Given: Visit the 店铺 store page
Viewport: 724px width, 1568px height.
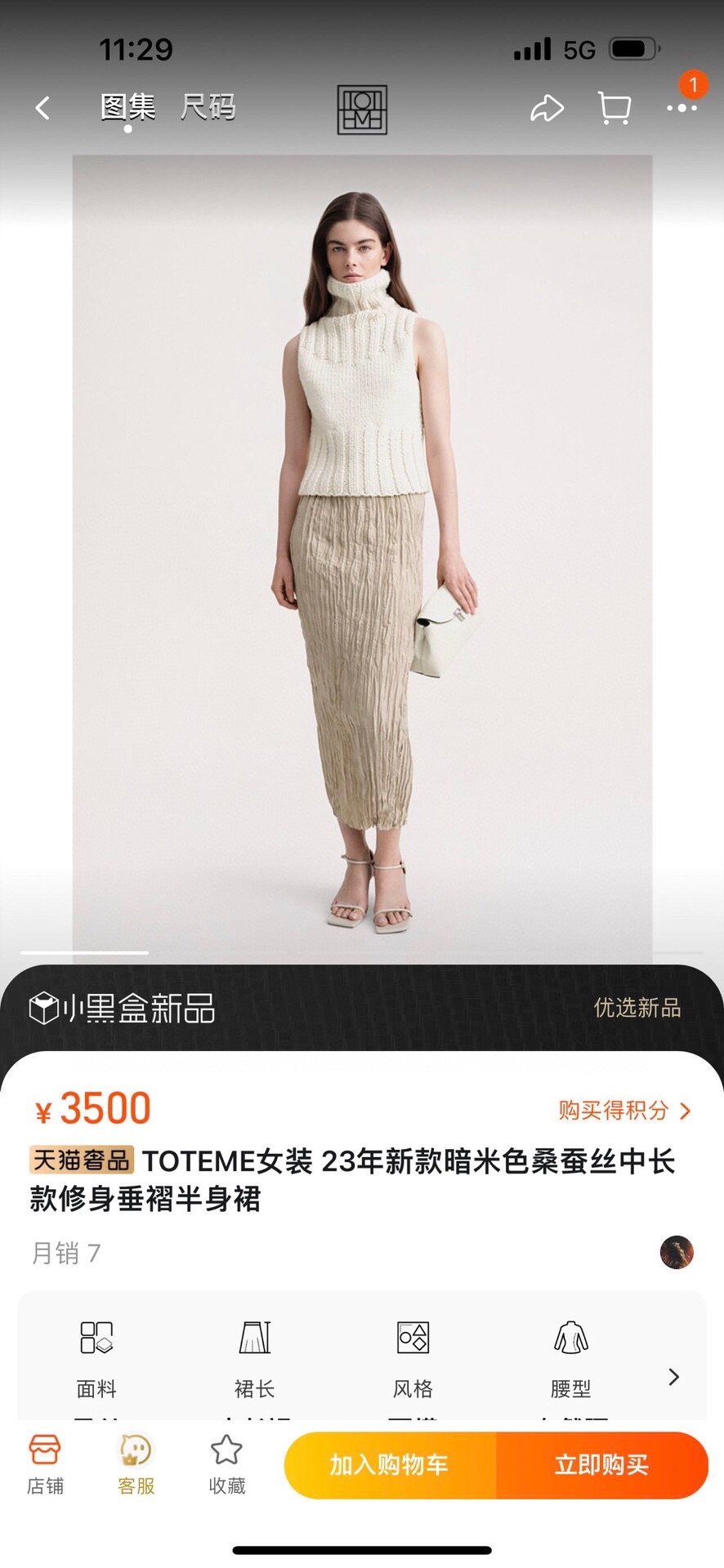Looking at the screenshot, I should (x=45, y=1465).
